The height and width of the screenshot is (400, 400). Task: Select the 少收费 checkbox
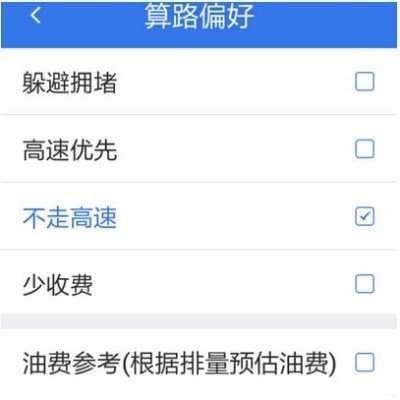[x=365, y=284]
